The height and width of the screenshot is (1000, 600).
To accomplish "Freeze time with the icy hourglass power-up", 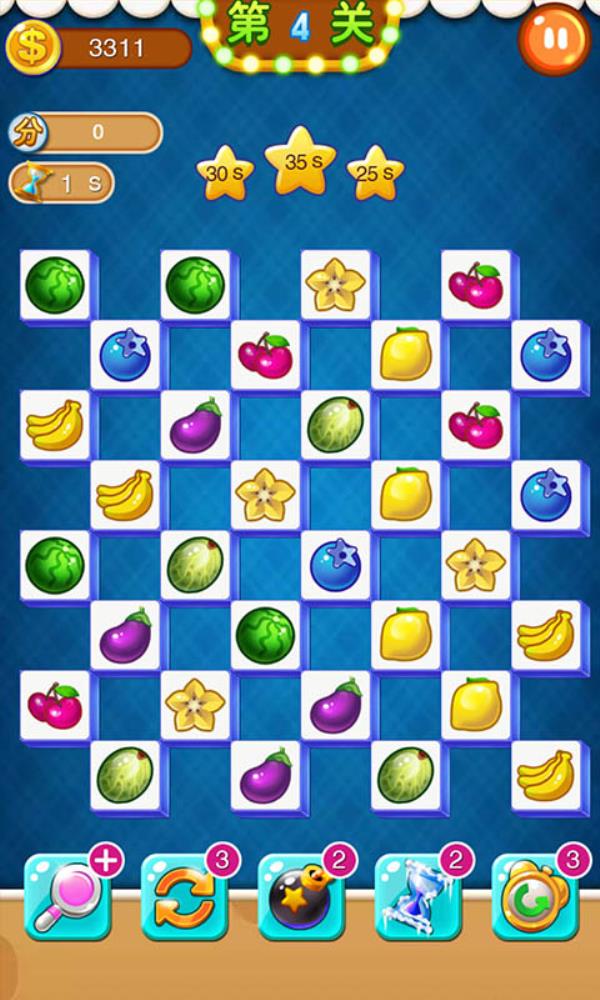I will pyautogui.click(x=418, y=897).
